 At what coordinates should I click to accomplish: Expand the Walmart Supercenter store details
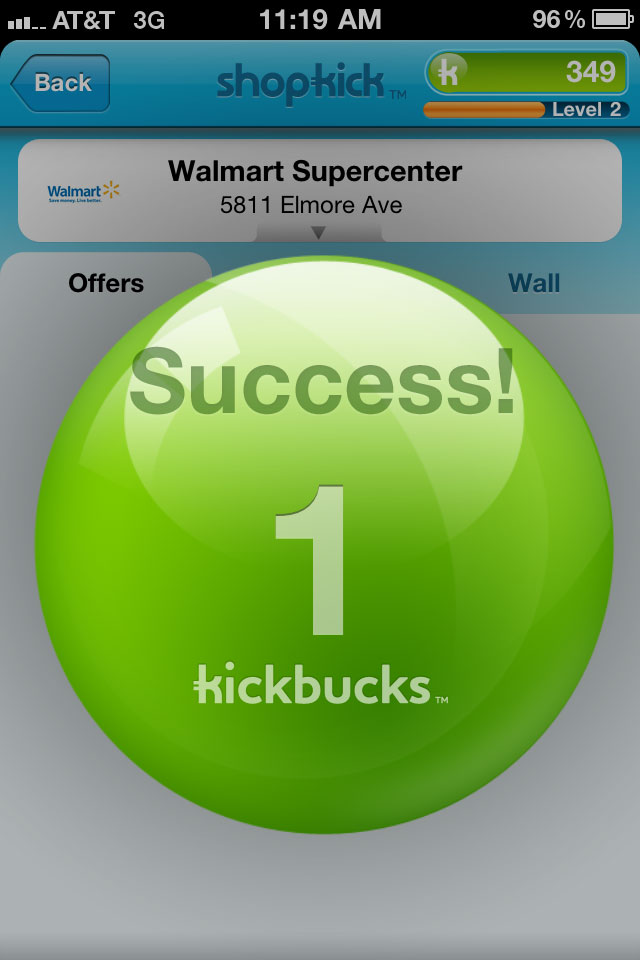[x=319, y=232]
